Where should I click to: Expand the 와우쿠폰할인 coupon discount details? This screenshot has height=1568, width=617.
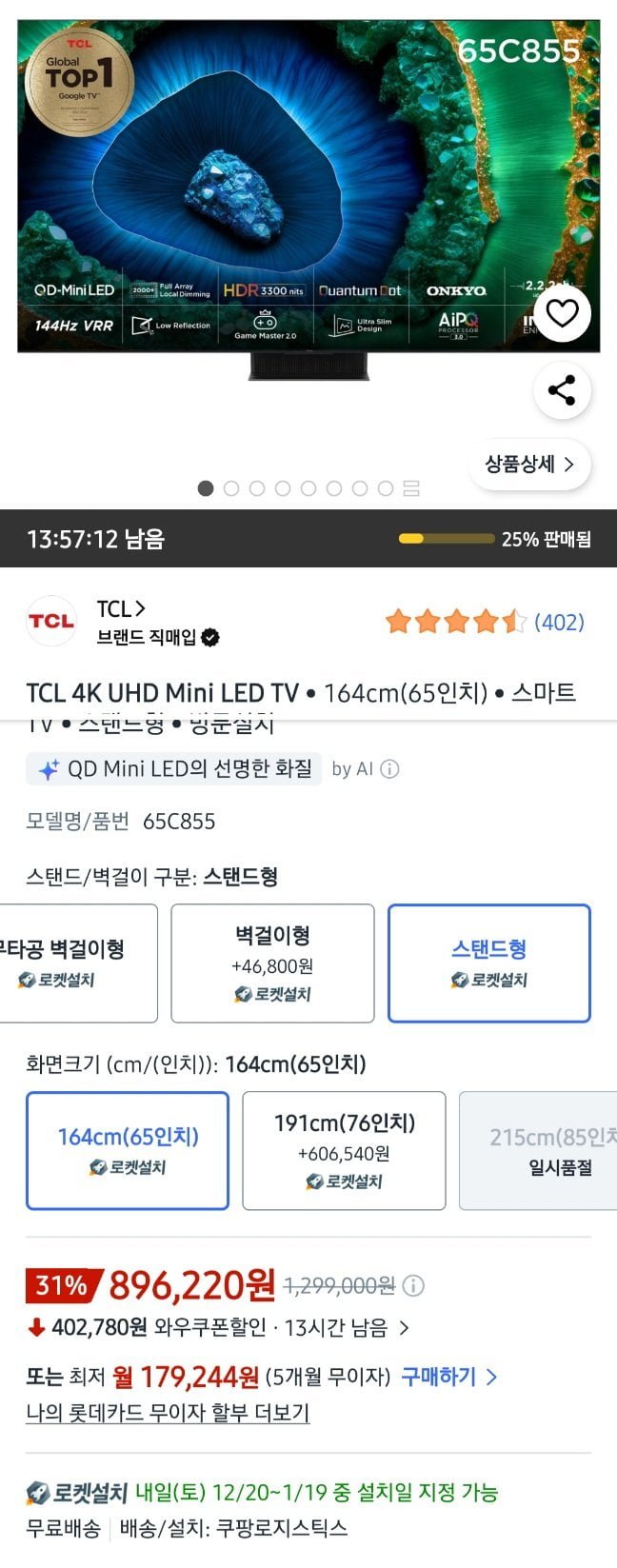coord(404,1327)
